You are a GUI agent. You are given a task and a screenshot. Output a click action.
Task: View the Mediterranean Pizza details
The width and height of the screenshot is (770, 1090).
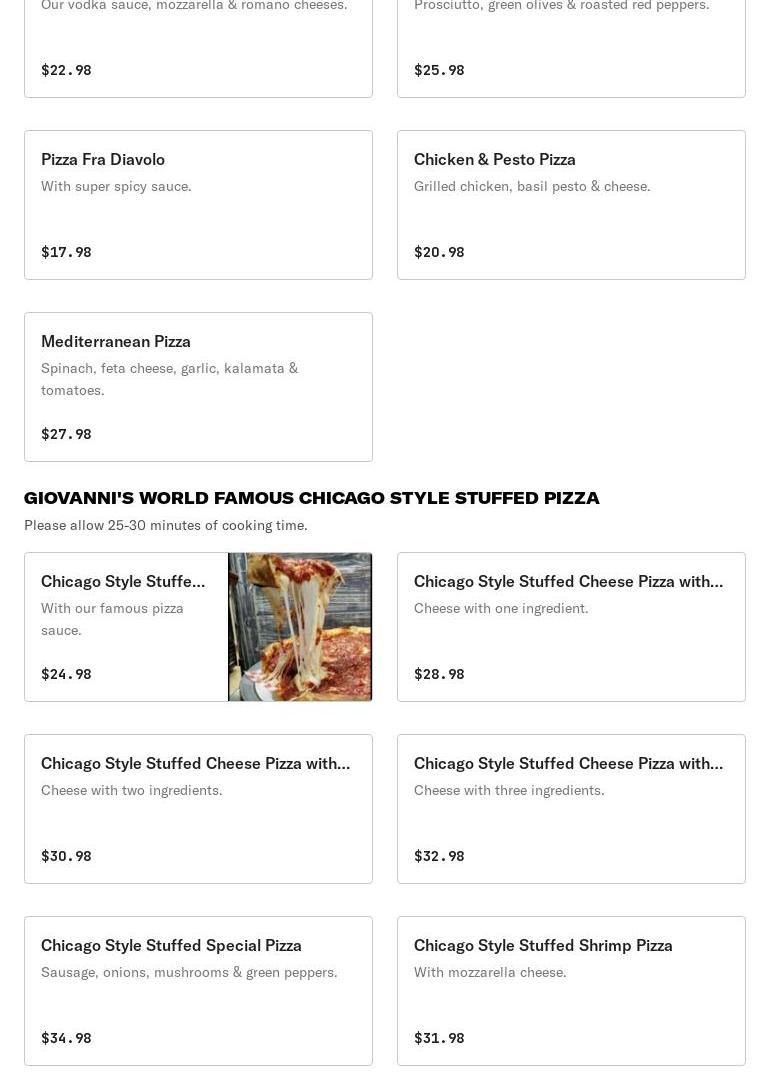198,387
